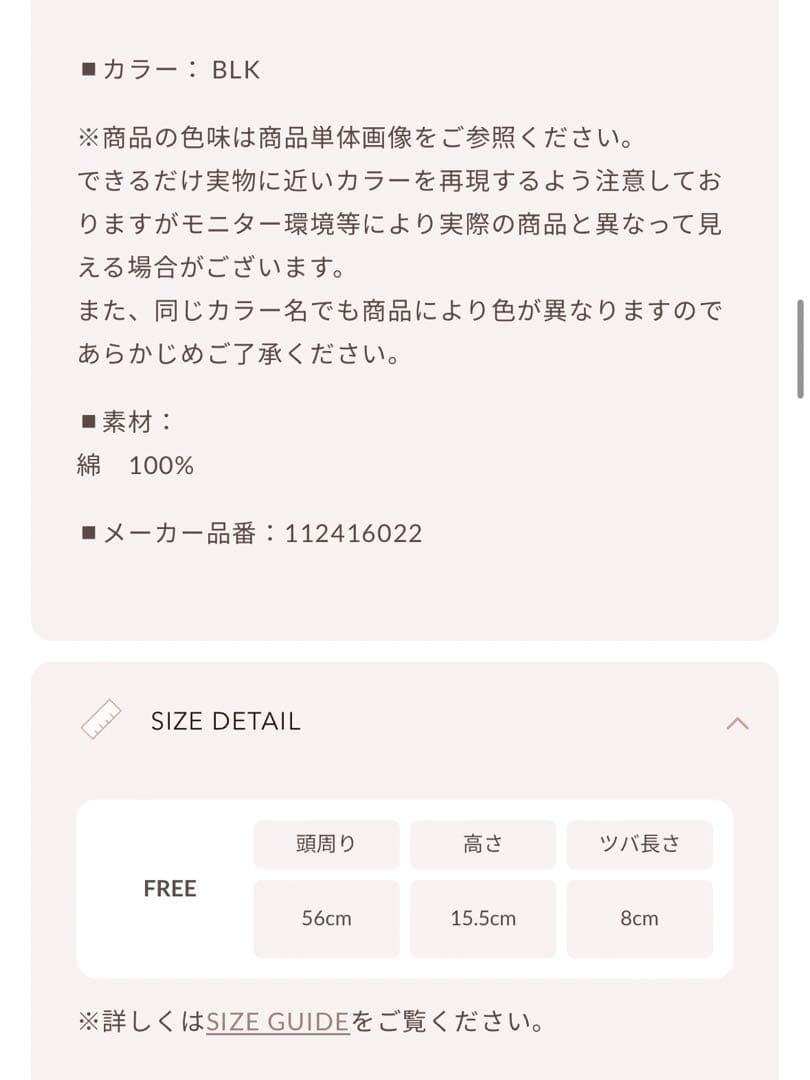Select the FREE size row label

click(x=170, y=888)
